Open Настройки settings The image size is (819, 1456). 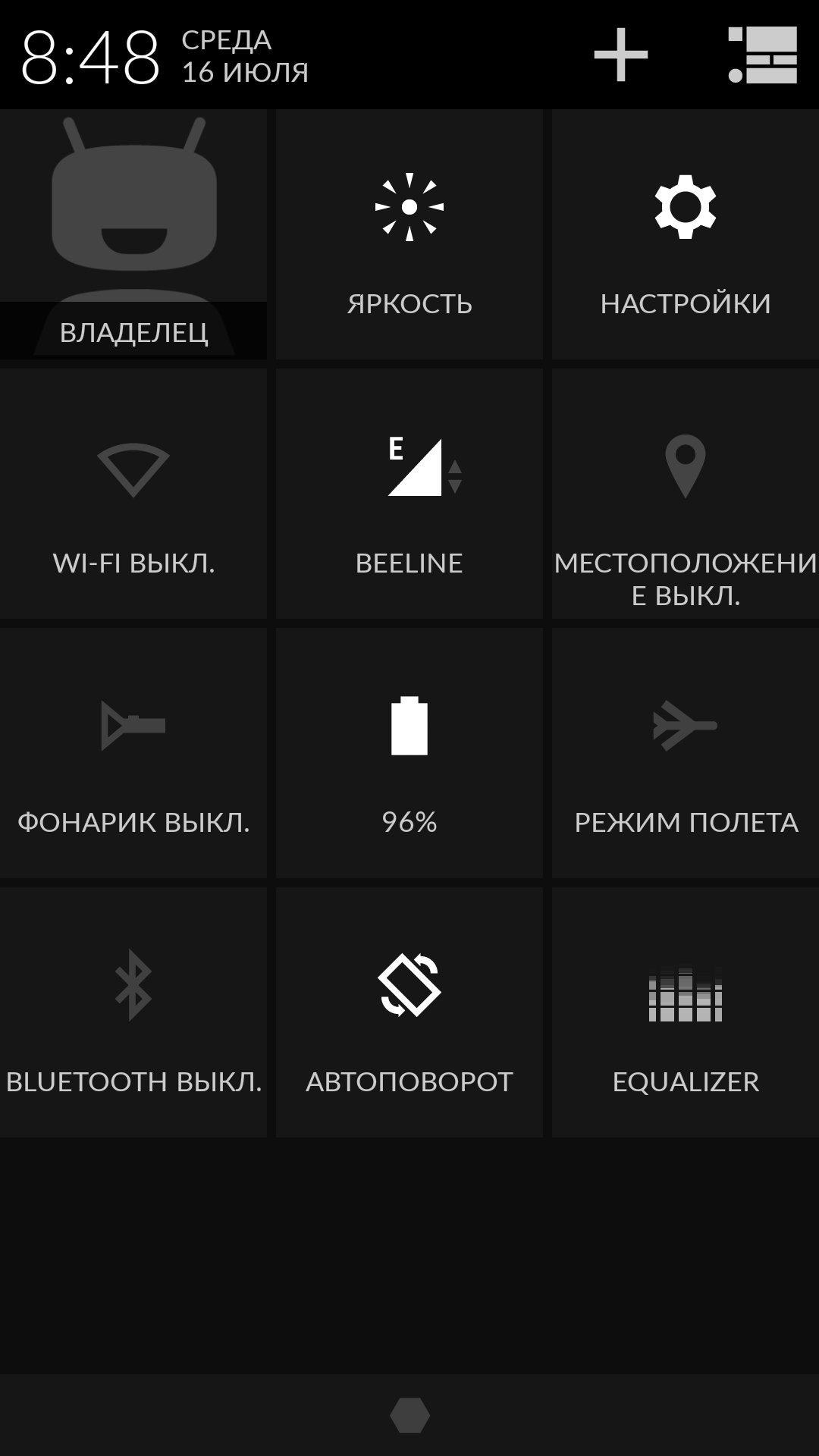point(686,234)
